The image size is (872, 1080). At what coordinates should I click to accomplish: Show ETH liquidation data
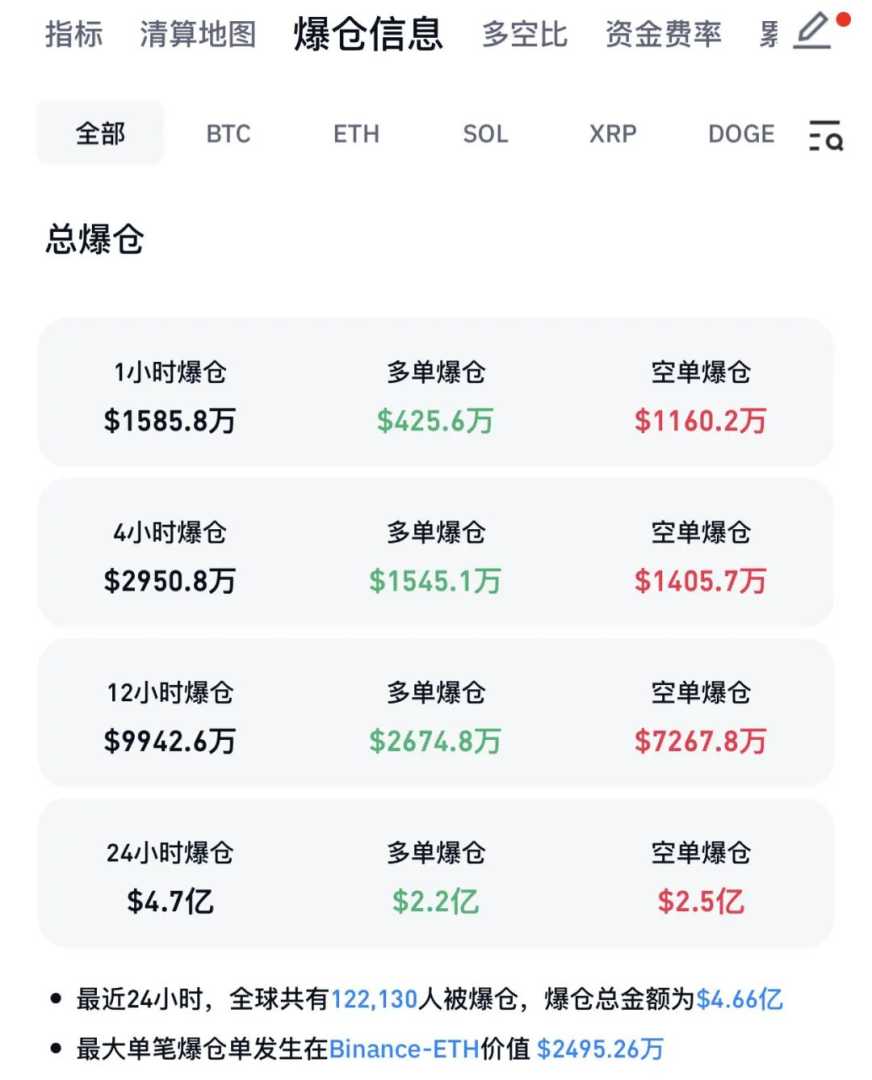[x=356, y=134]
